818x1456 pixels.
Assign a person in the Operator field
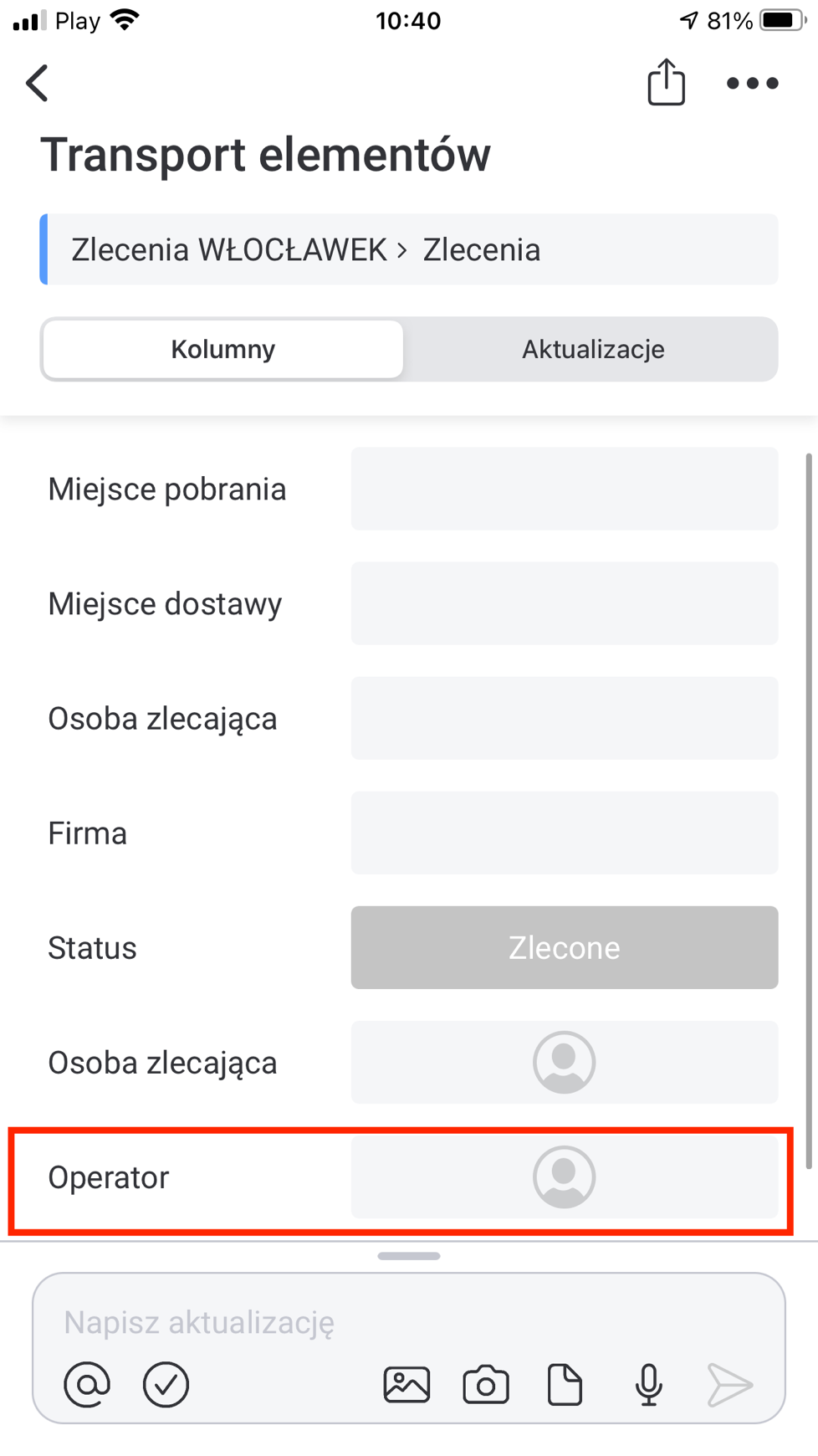coord(564,1177)
